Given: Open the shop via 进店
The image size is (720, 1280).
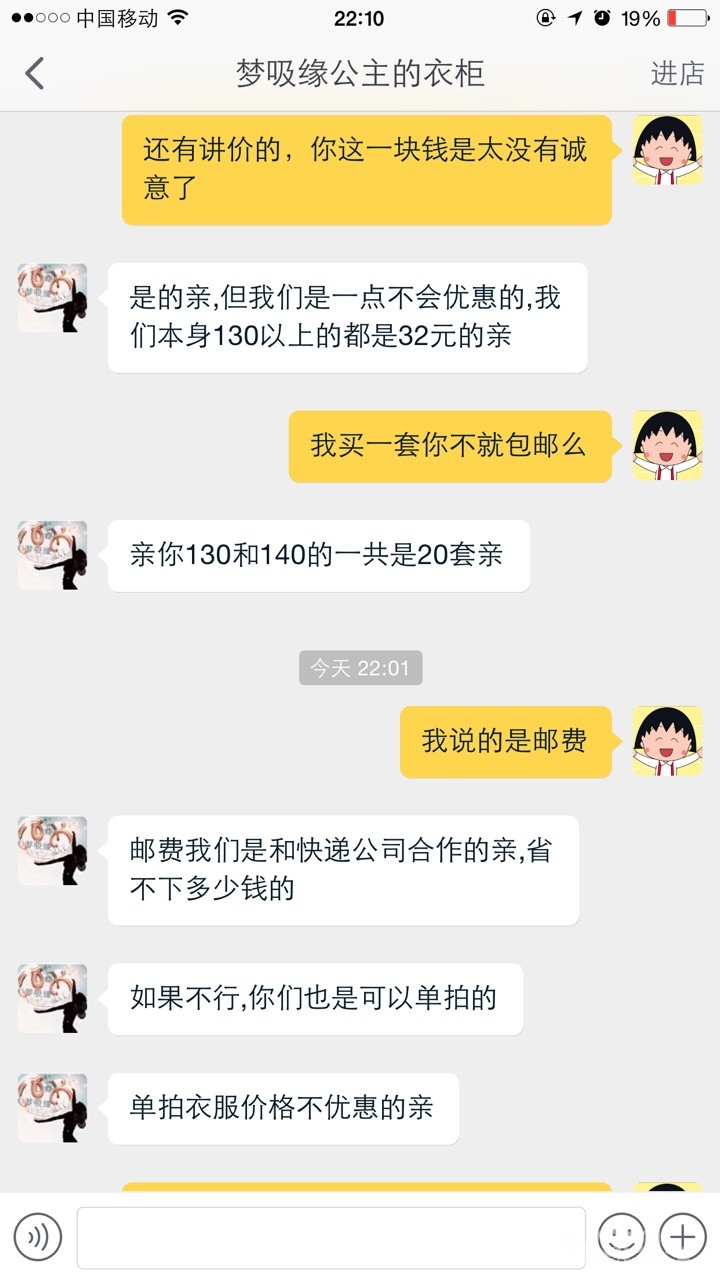Looking at the screenshot, I should tap(677, 74).
